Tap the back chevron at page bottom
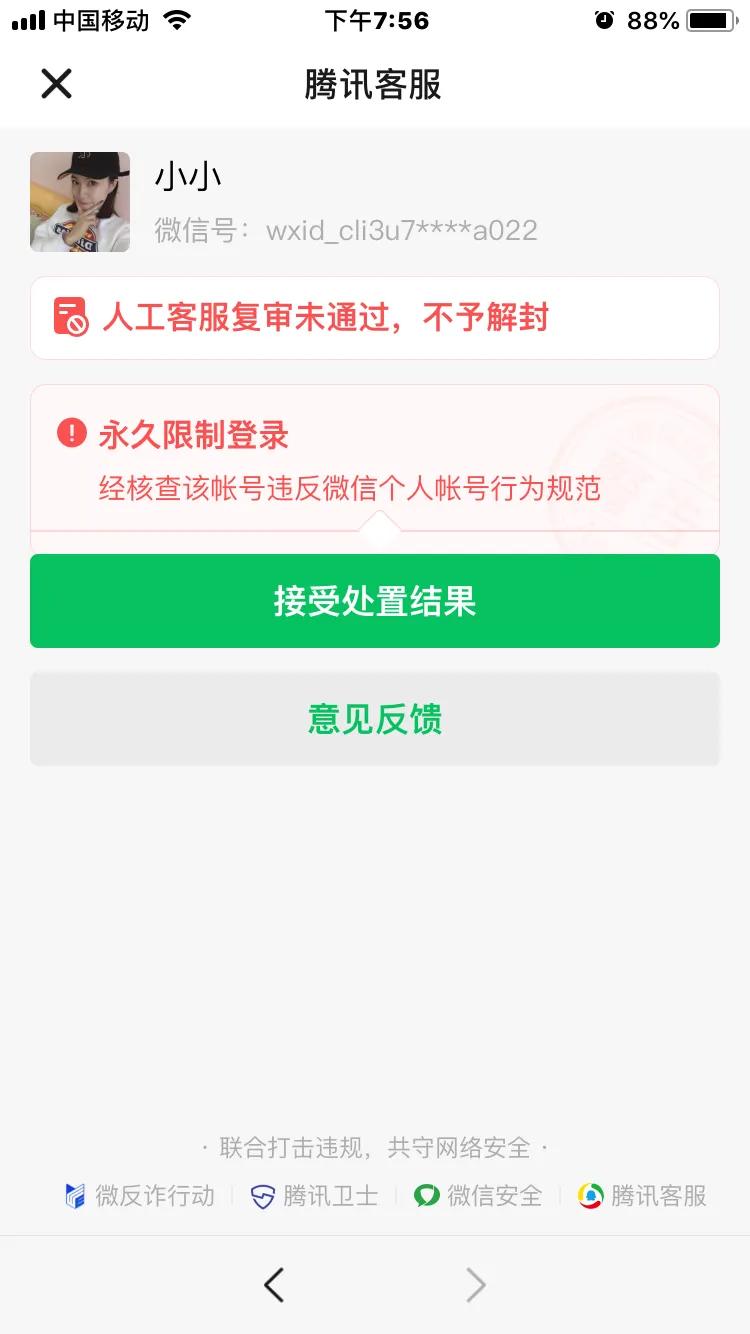This screenshot has height=1334, width=750. 273,1285
